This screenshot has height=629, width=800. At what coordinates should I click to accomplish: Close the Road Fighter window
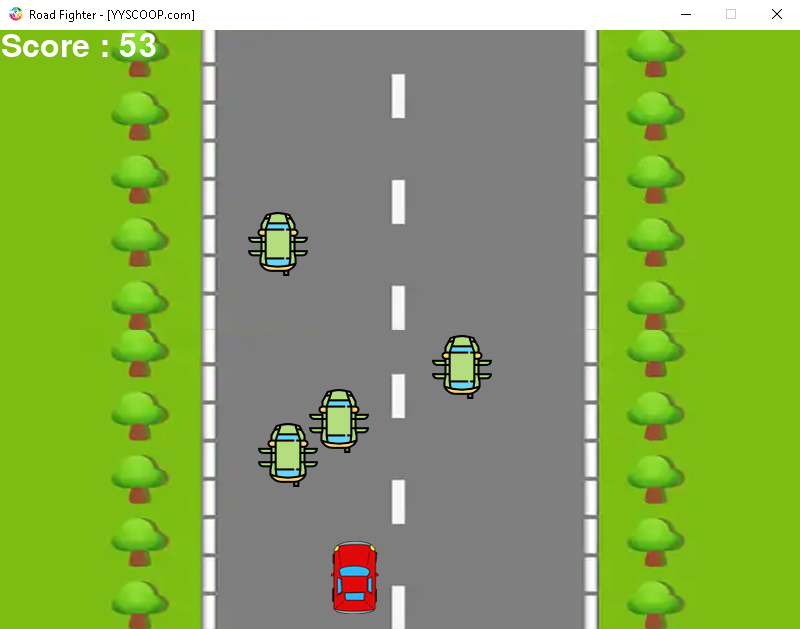[x=776, y=14]
